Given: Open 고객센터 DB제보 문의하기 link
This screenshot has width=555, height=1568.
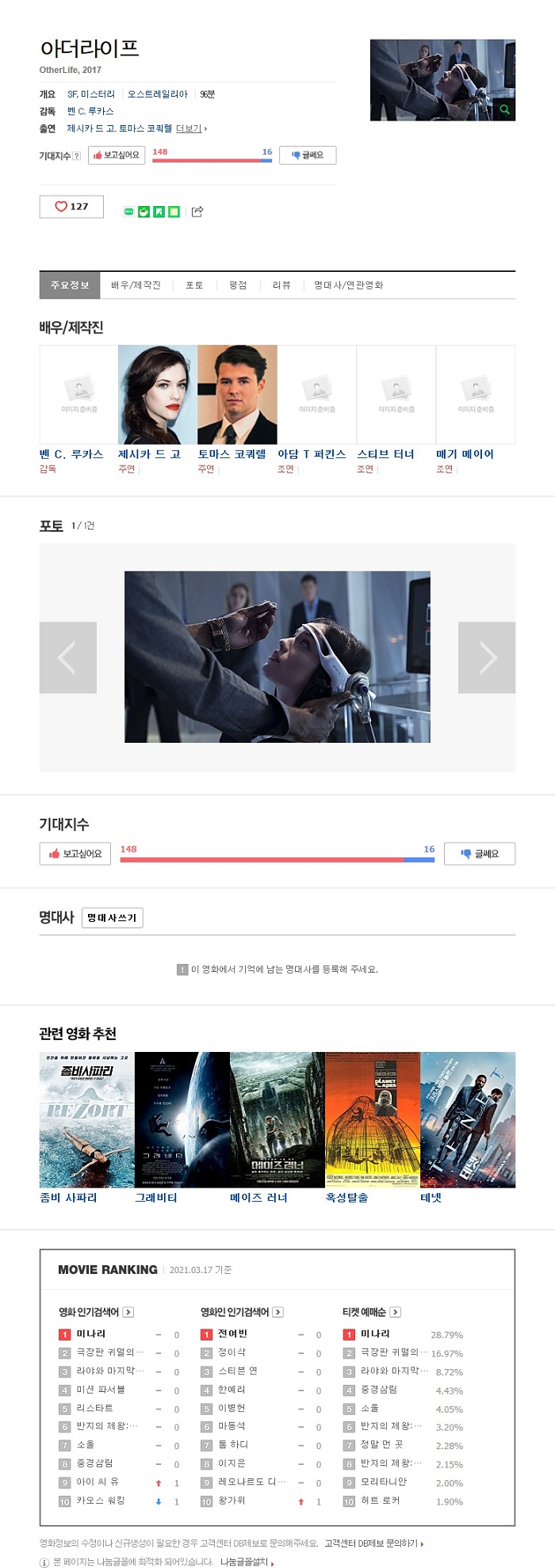Looking at the screenshot, I should 373,1543.
